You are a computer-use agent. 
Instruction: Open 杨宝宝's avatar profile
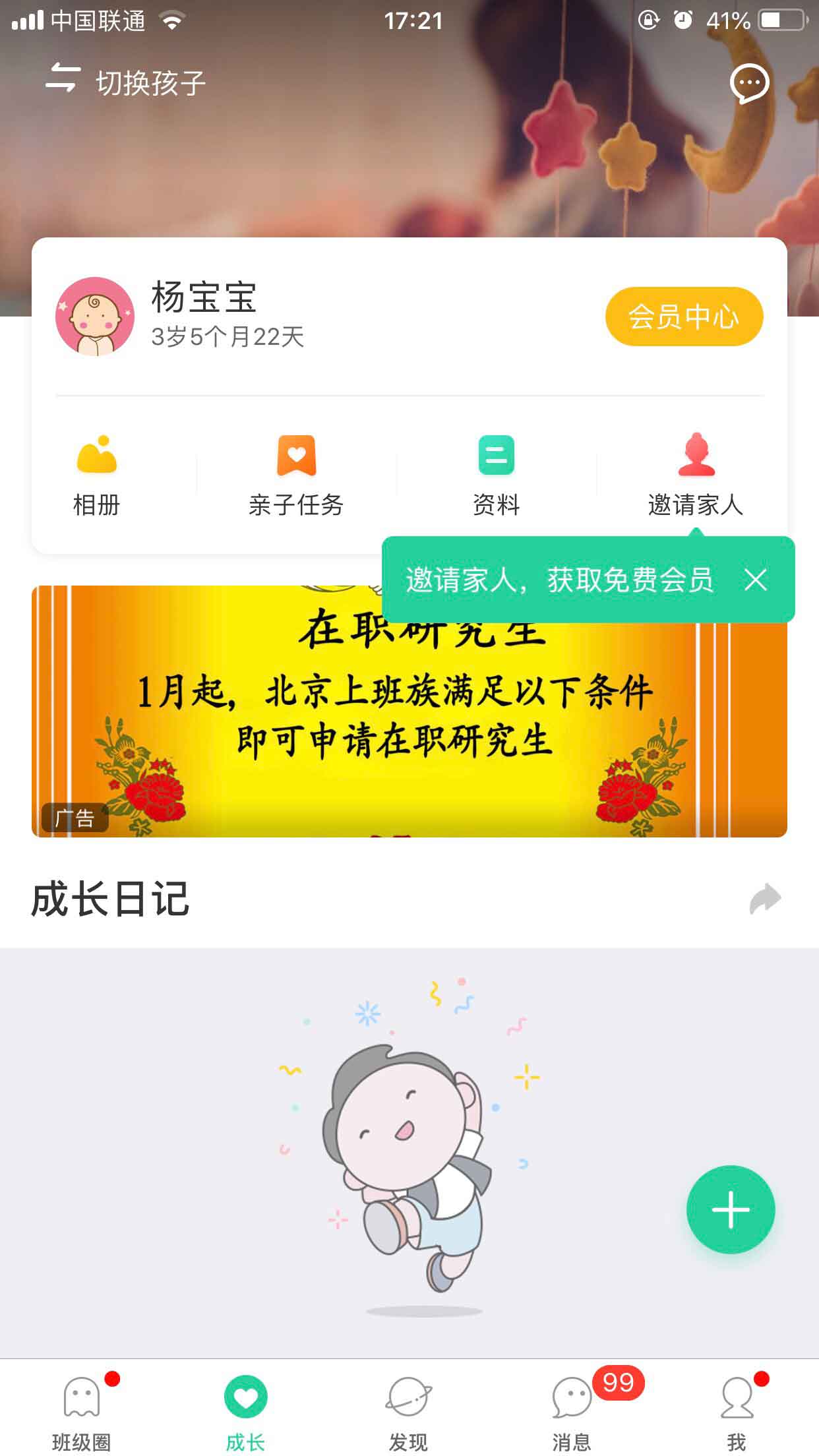pyautogui.click(x=95, y=317)
